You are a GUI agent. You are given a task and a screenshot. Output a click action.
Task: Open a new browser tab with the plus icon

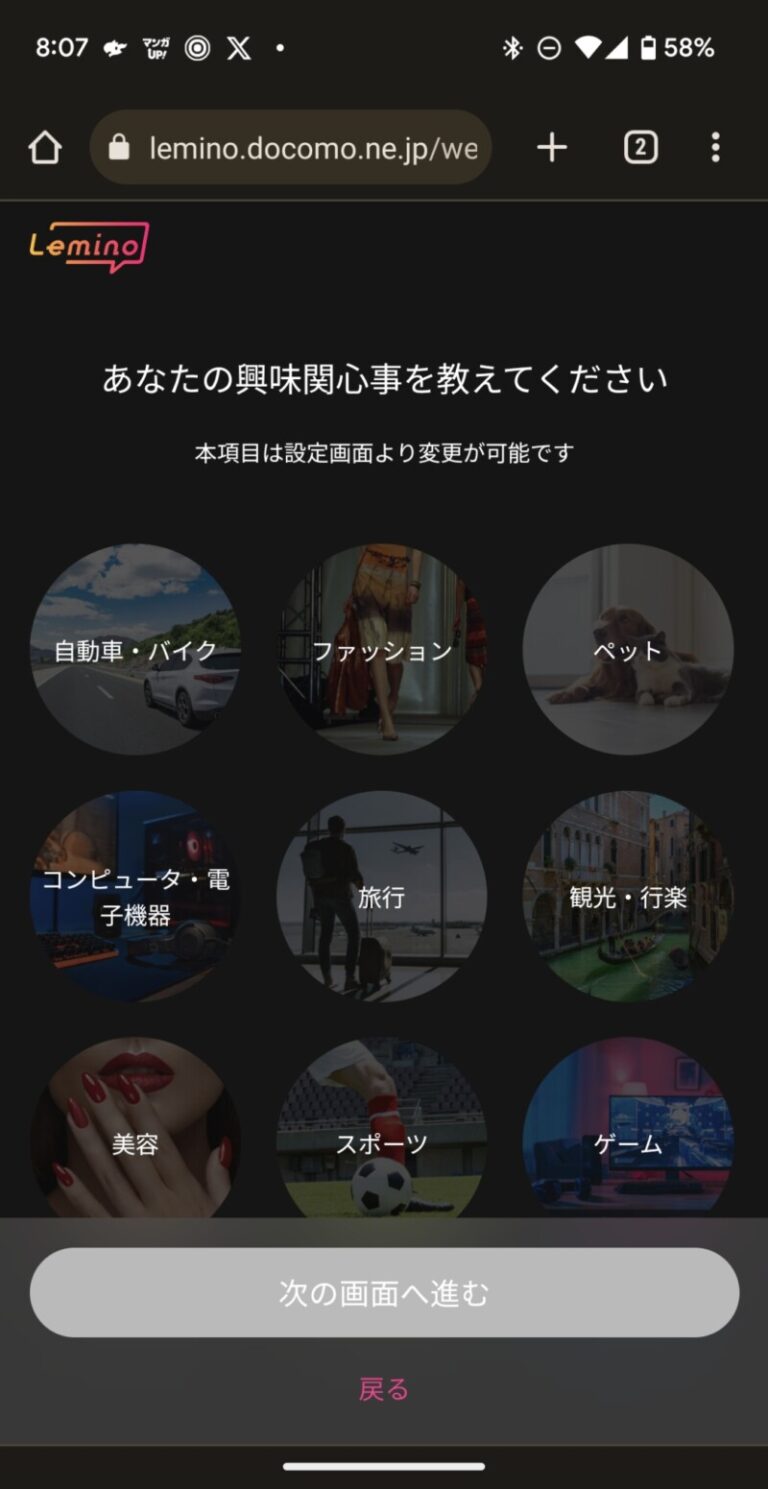tap(551, 147)
